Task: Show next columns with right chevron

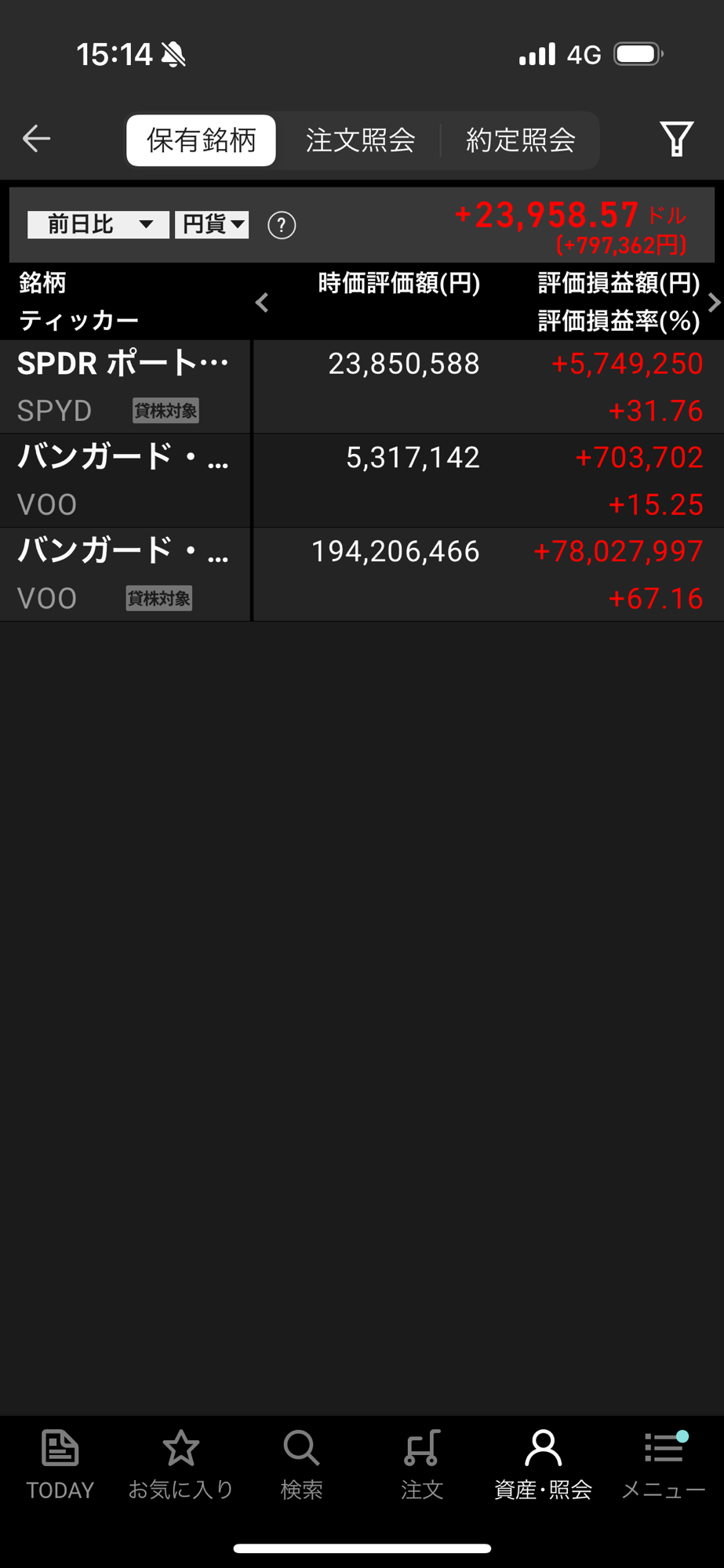Action: tap(713, 303)
